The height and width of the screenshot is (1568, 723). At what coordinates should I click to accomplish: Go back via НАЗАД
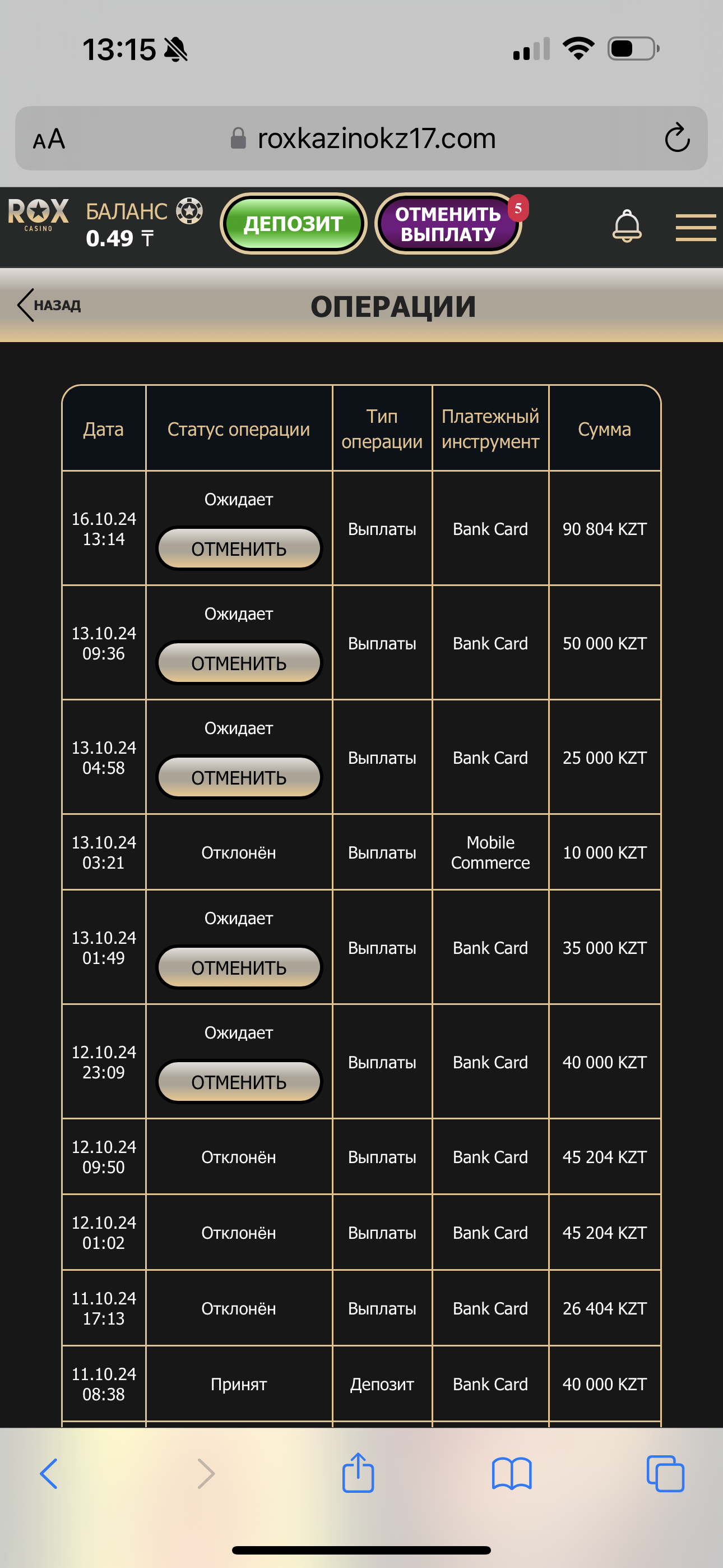pos(50,305)
